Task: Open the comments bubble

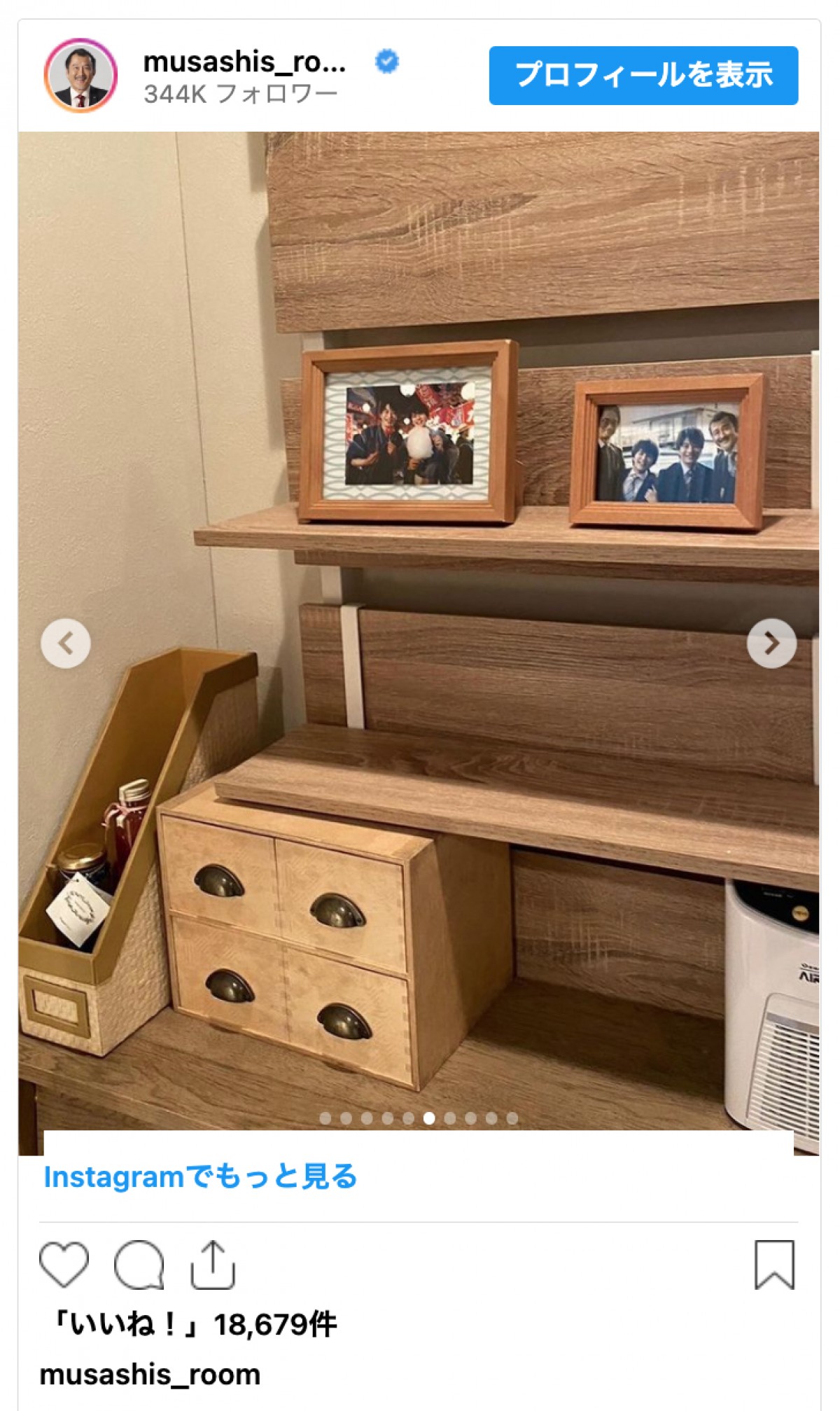Action: point(139,1265)
